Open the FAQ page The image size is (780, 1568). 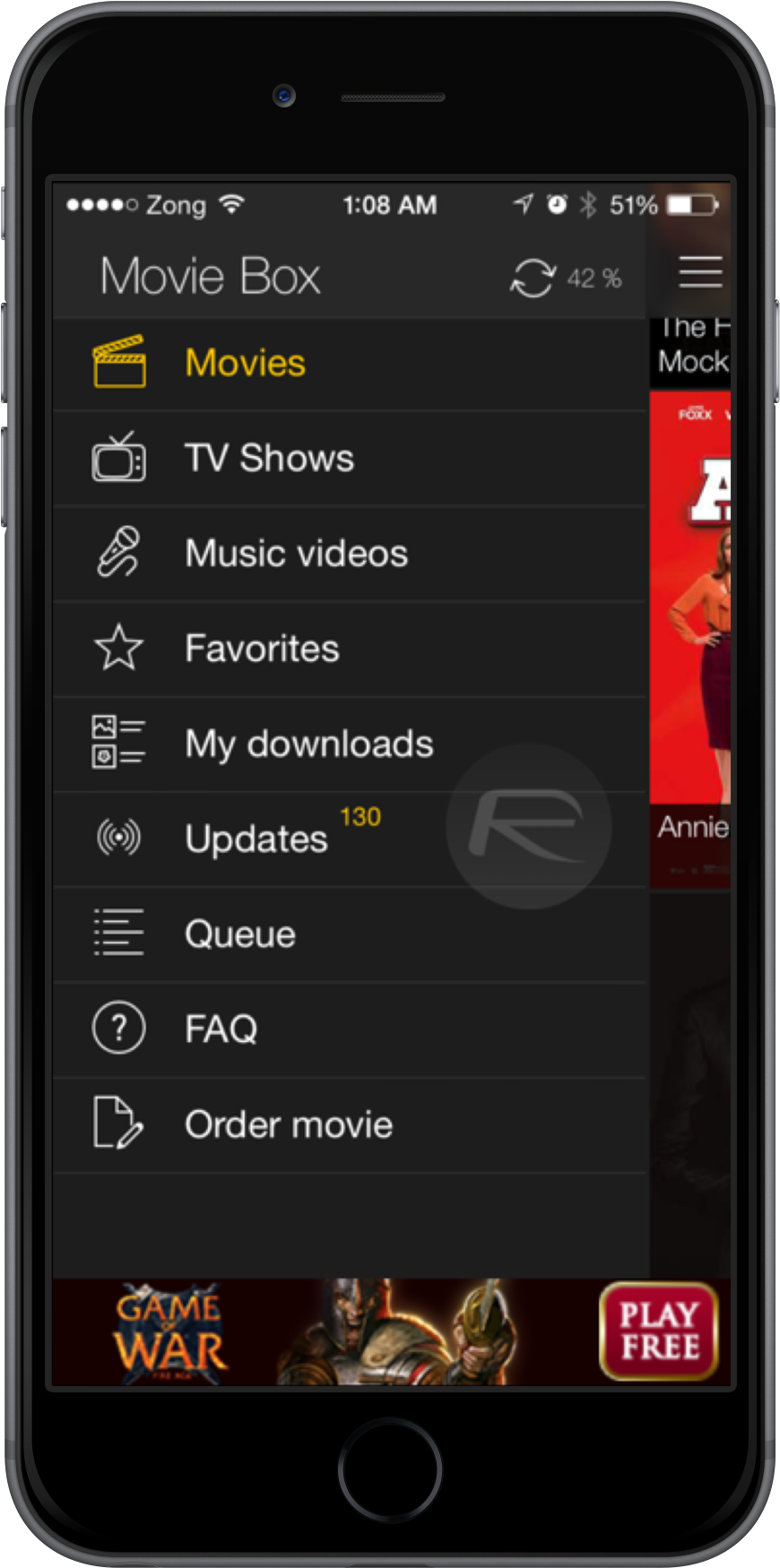coord(221,1030)
